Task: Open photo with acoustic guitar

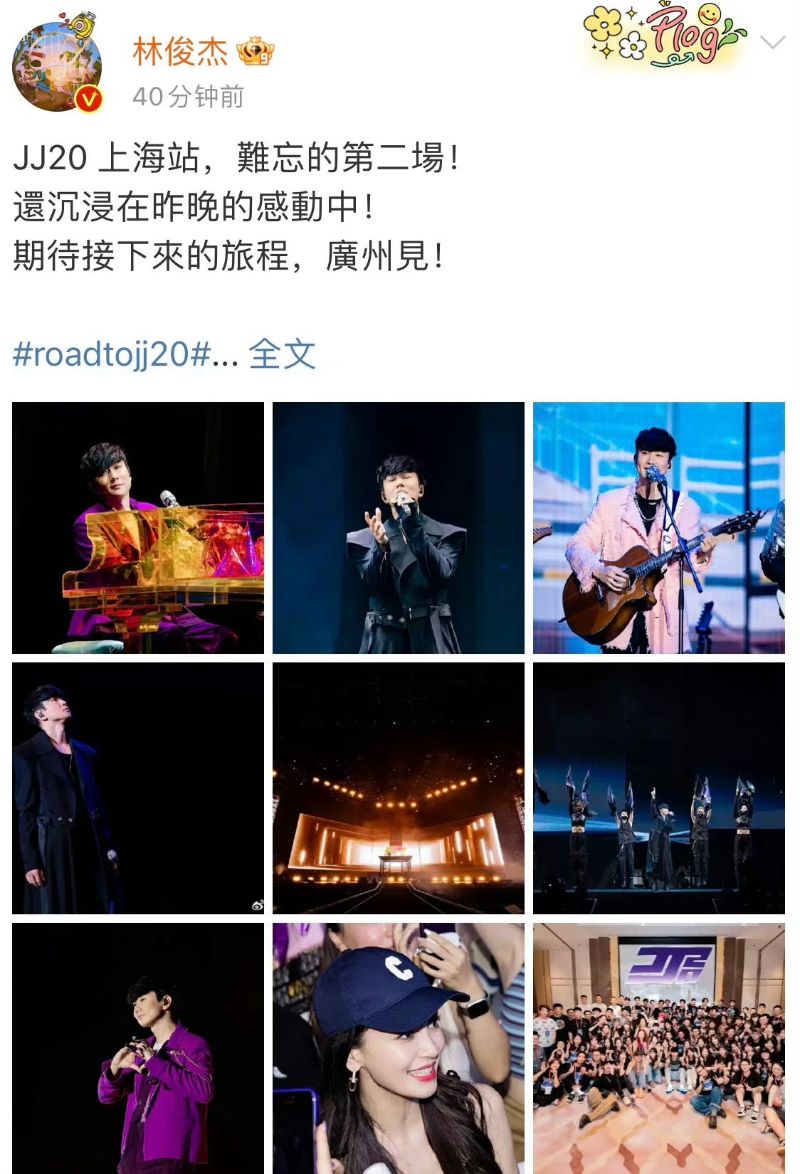Action: (x=658, y=528)
